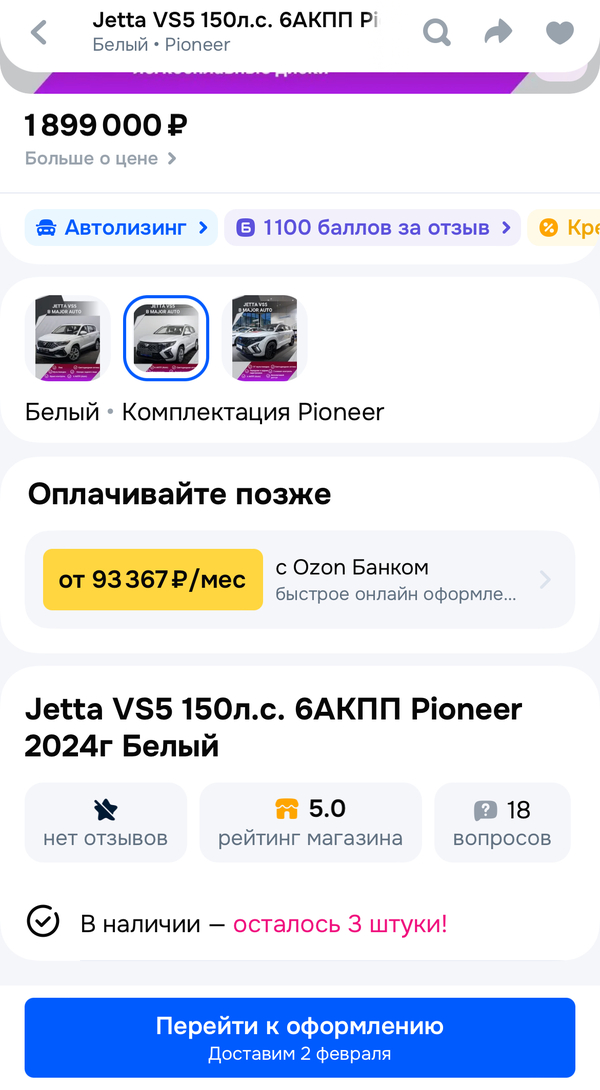View the store rating 5.0
The width and height of the screenshot is (600, 1090).
coord(310,822)
